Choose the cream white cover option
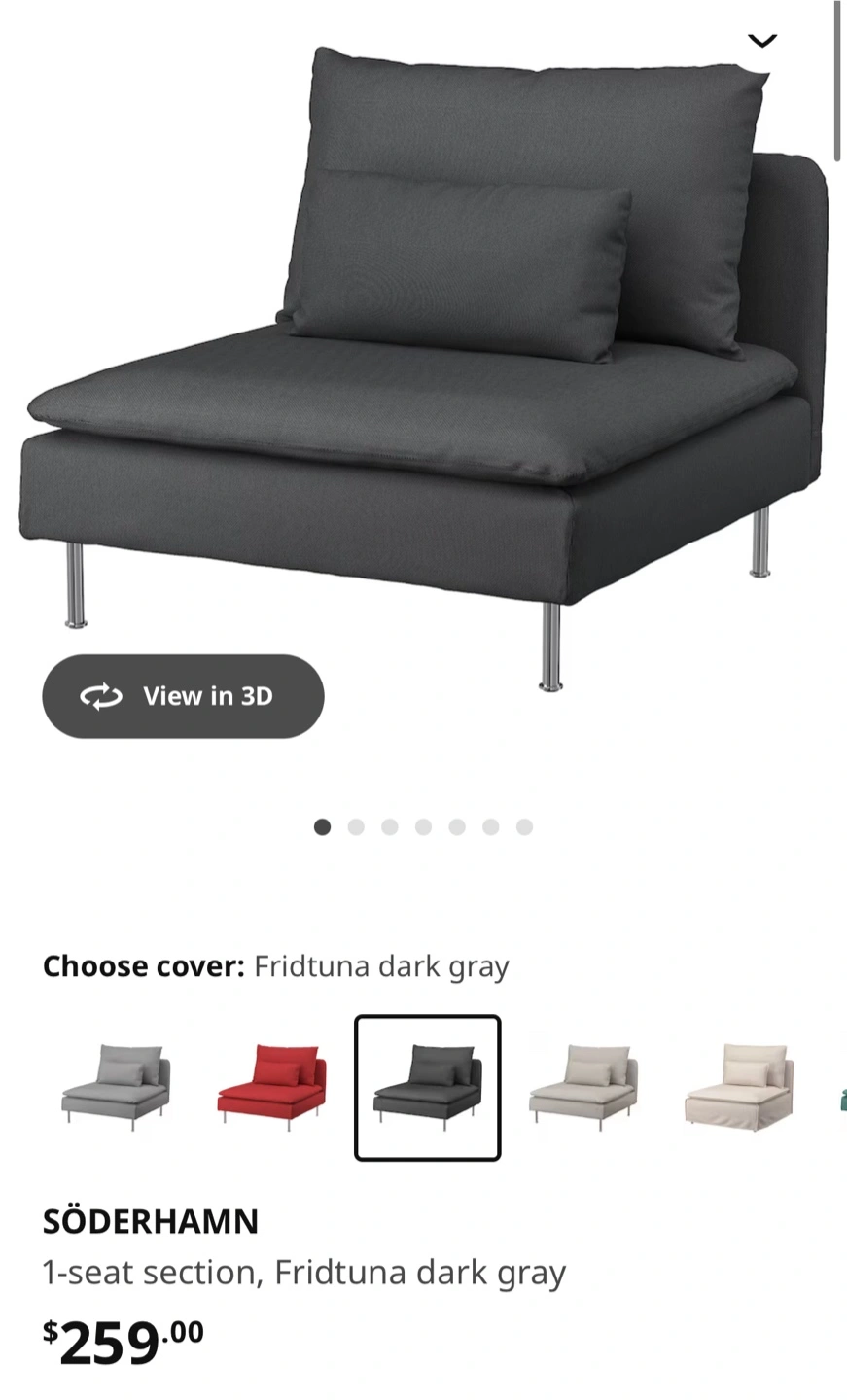The width and height of the screenshot is (847, 1400). coord(739,1087)
